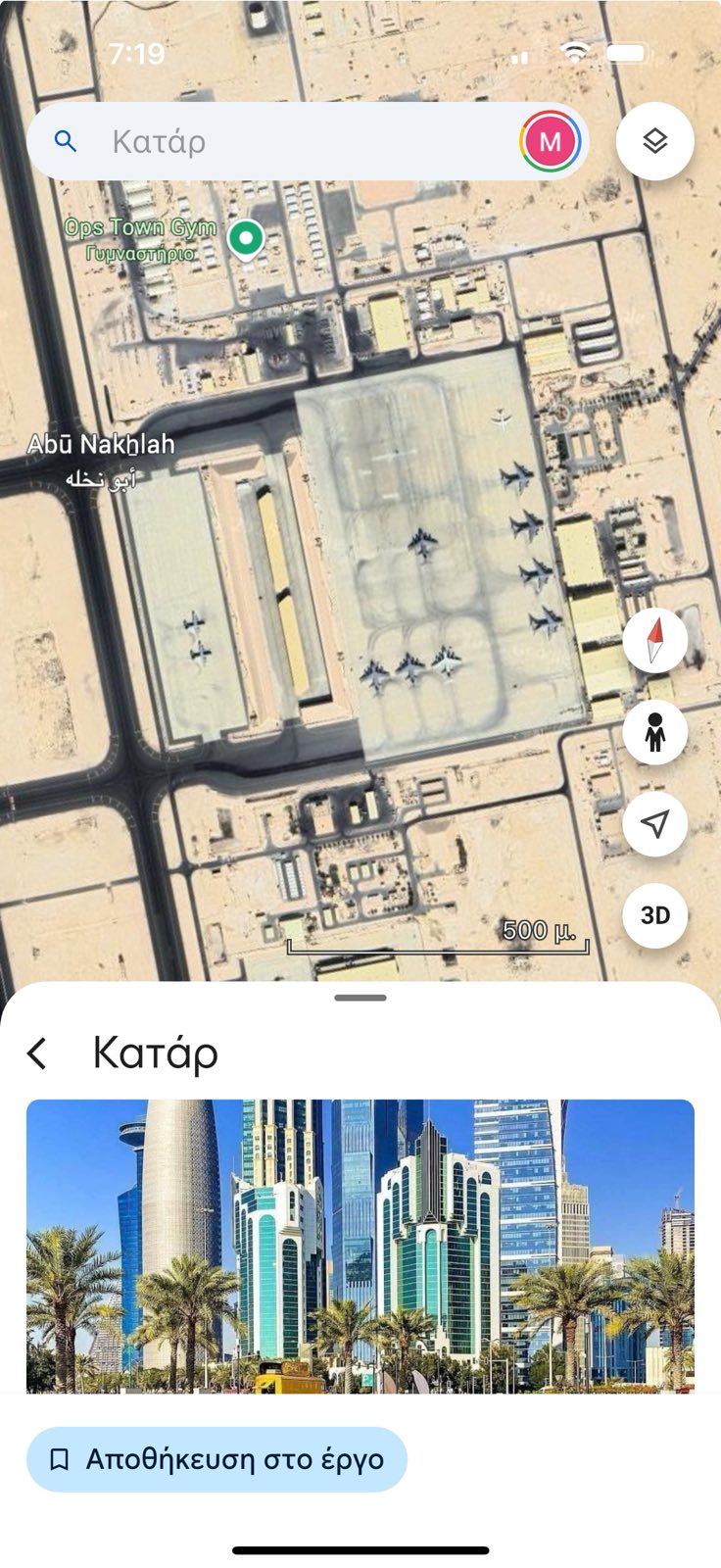Center map on my location
721x1568 pixels.
(x=654, y=824)
